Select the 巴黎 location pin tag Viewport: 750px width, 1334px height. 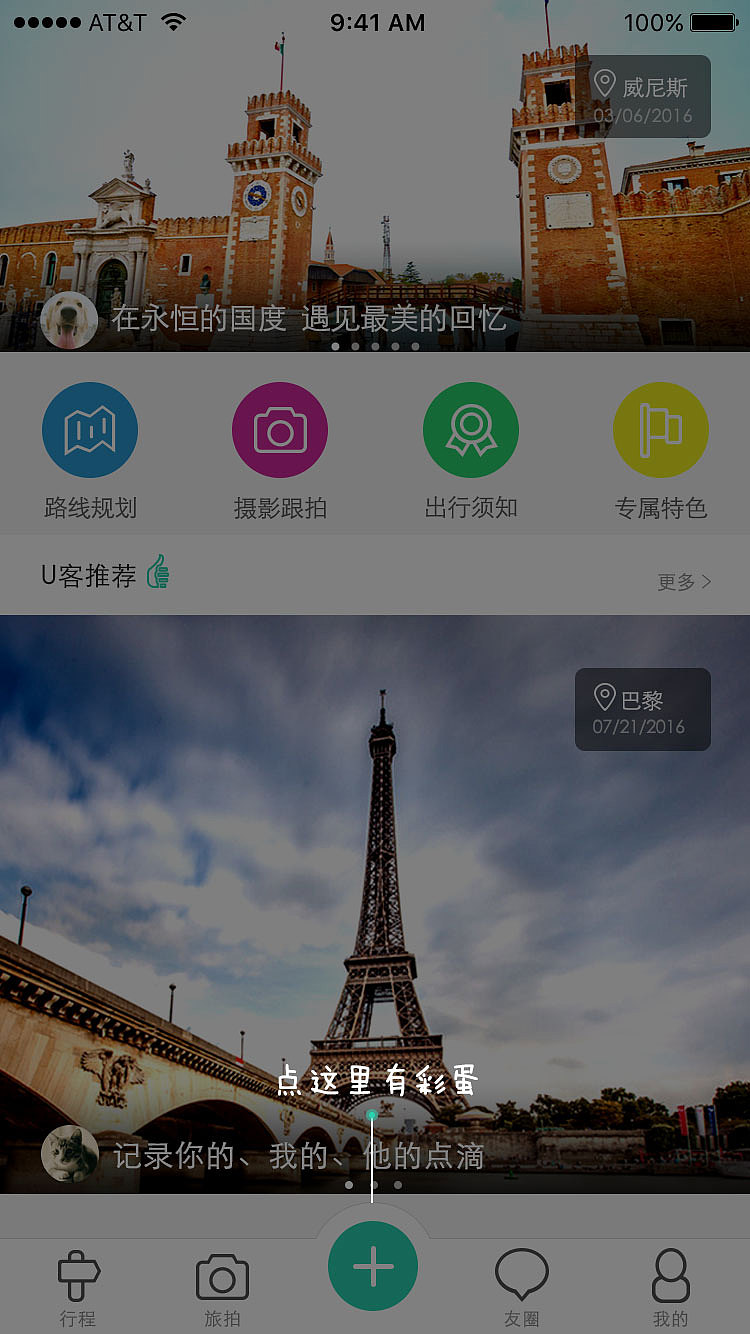pyautogui.click(x=642, y=709)
